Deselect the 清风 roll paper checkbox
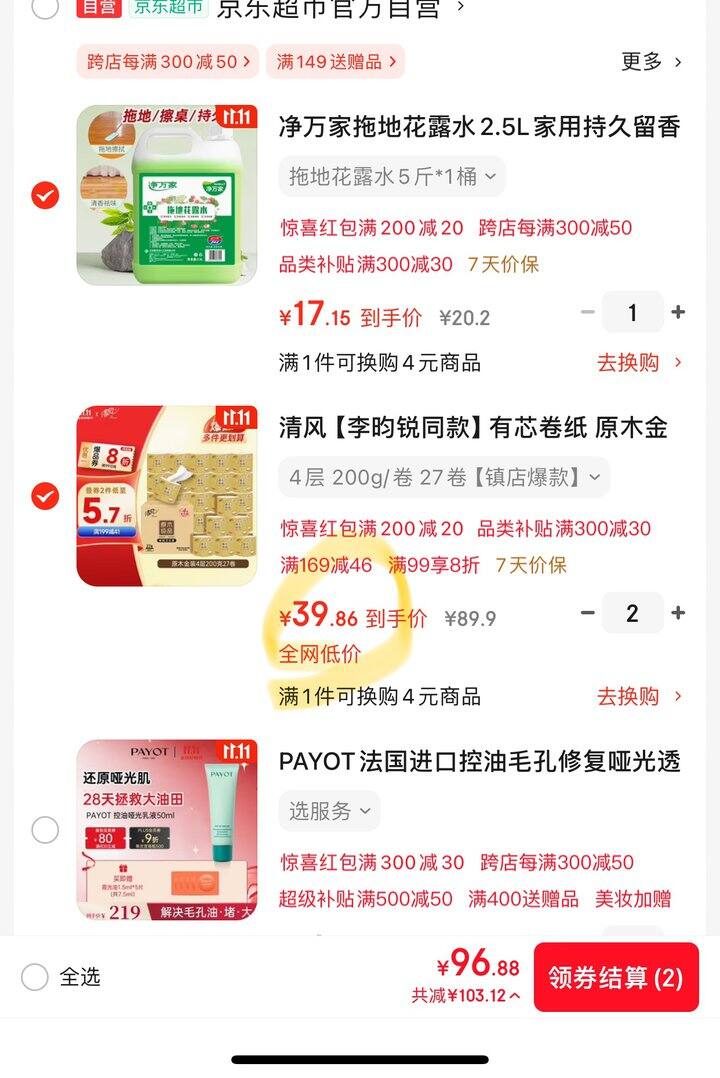Screen dimensions: 720x1078 [43, 497]
